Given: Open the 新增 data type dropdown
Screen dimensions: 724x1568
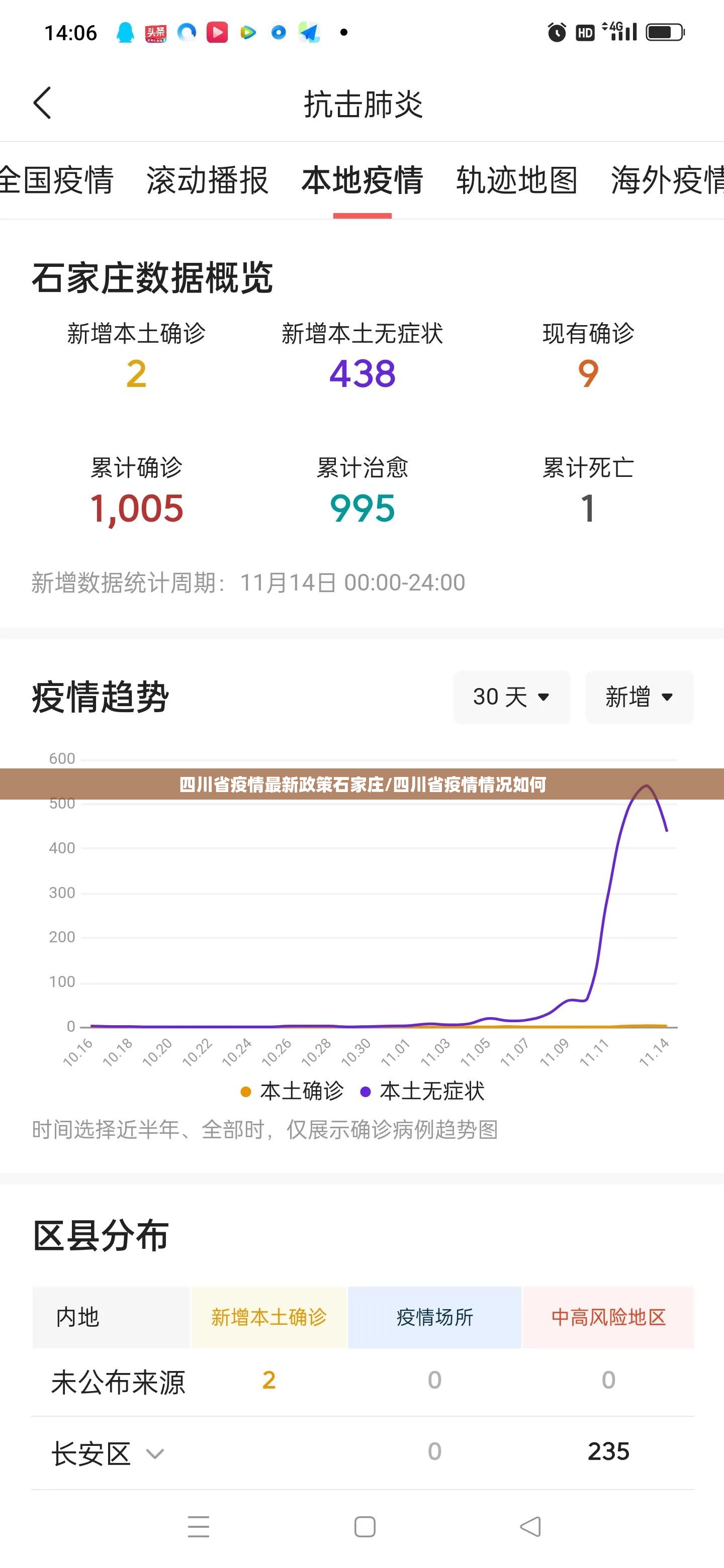Looking at the screenshot, I should click(639, 697).
